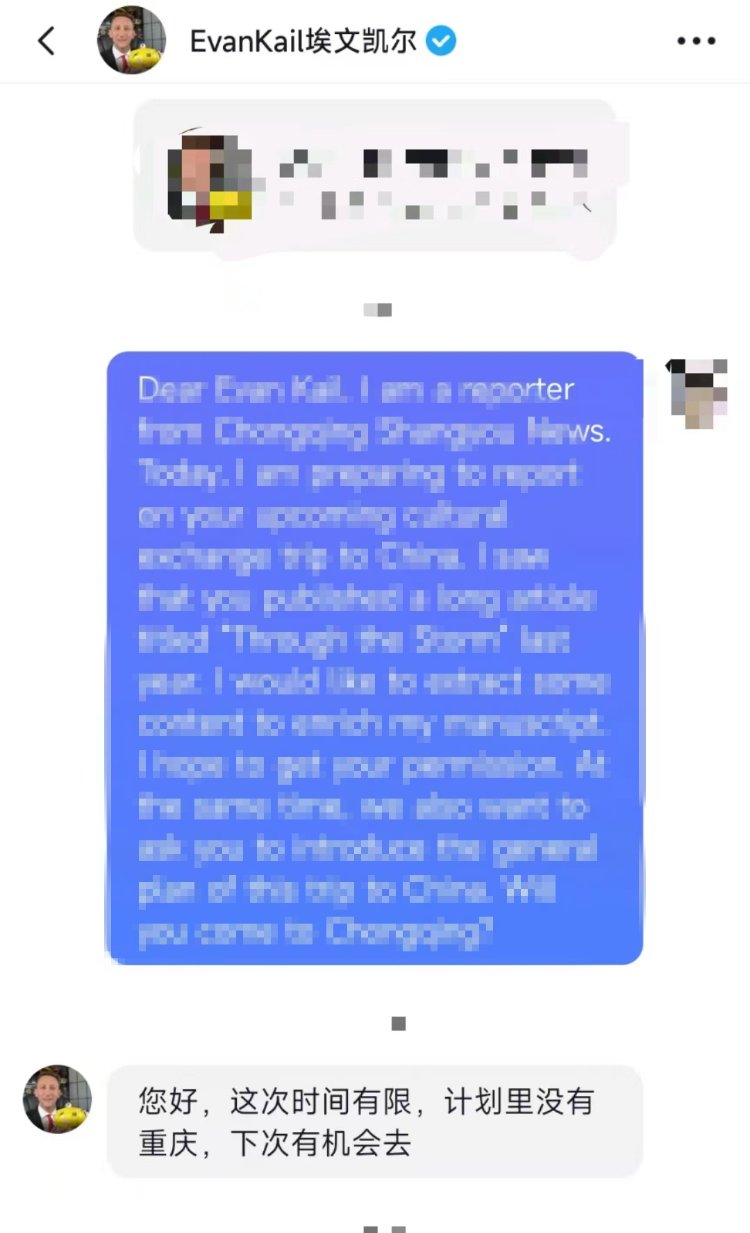Go back from the EvanKail chat
Image resolution: width=750 pixels, height=1233 pixels.
tap(46, 41)
